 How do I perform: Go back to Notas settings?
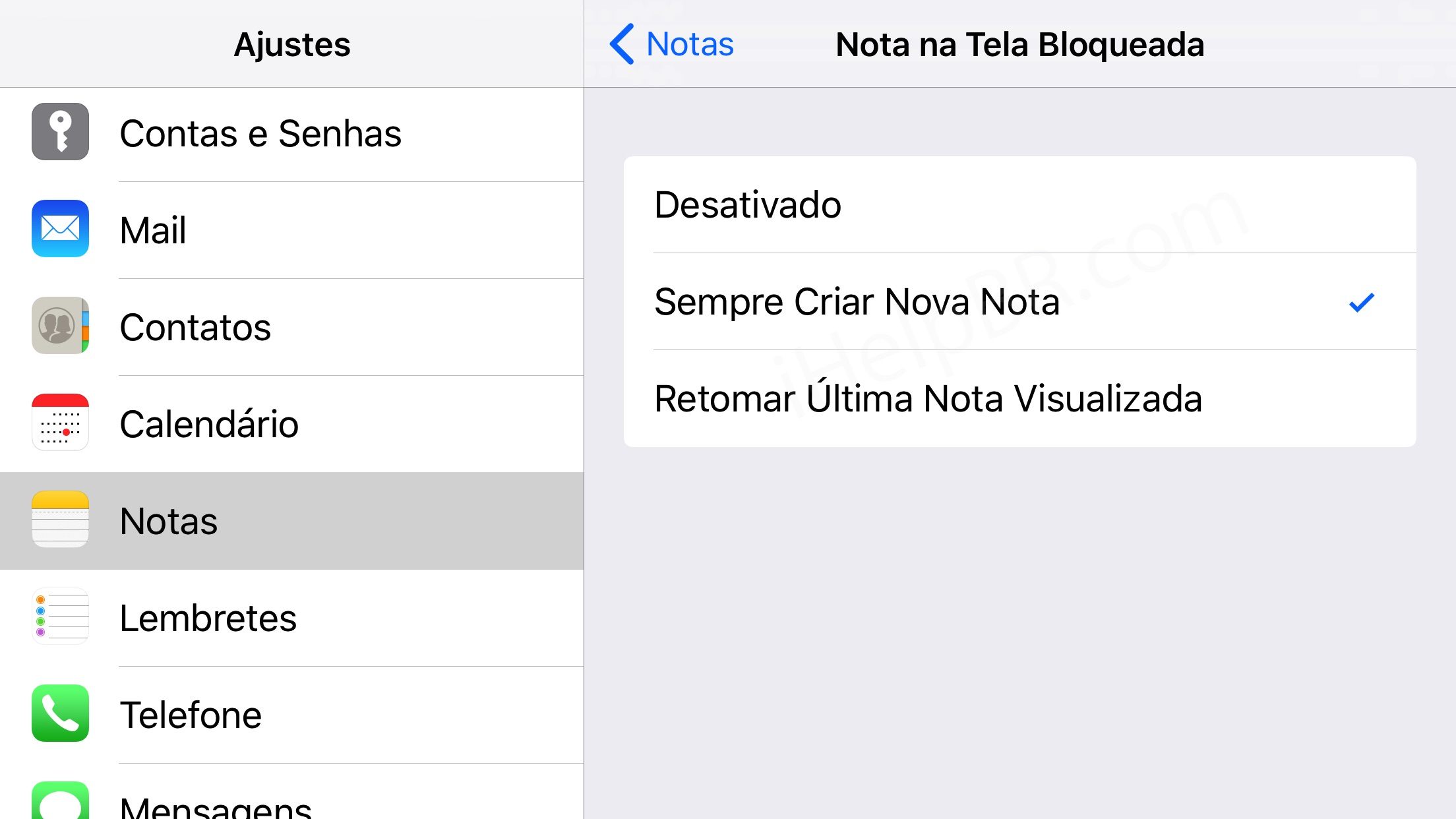pos(671,44)
